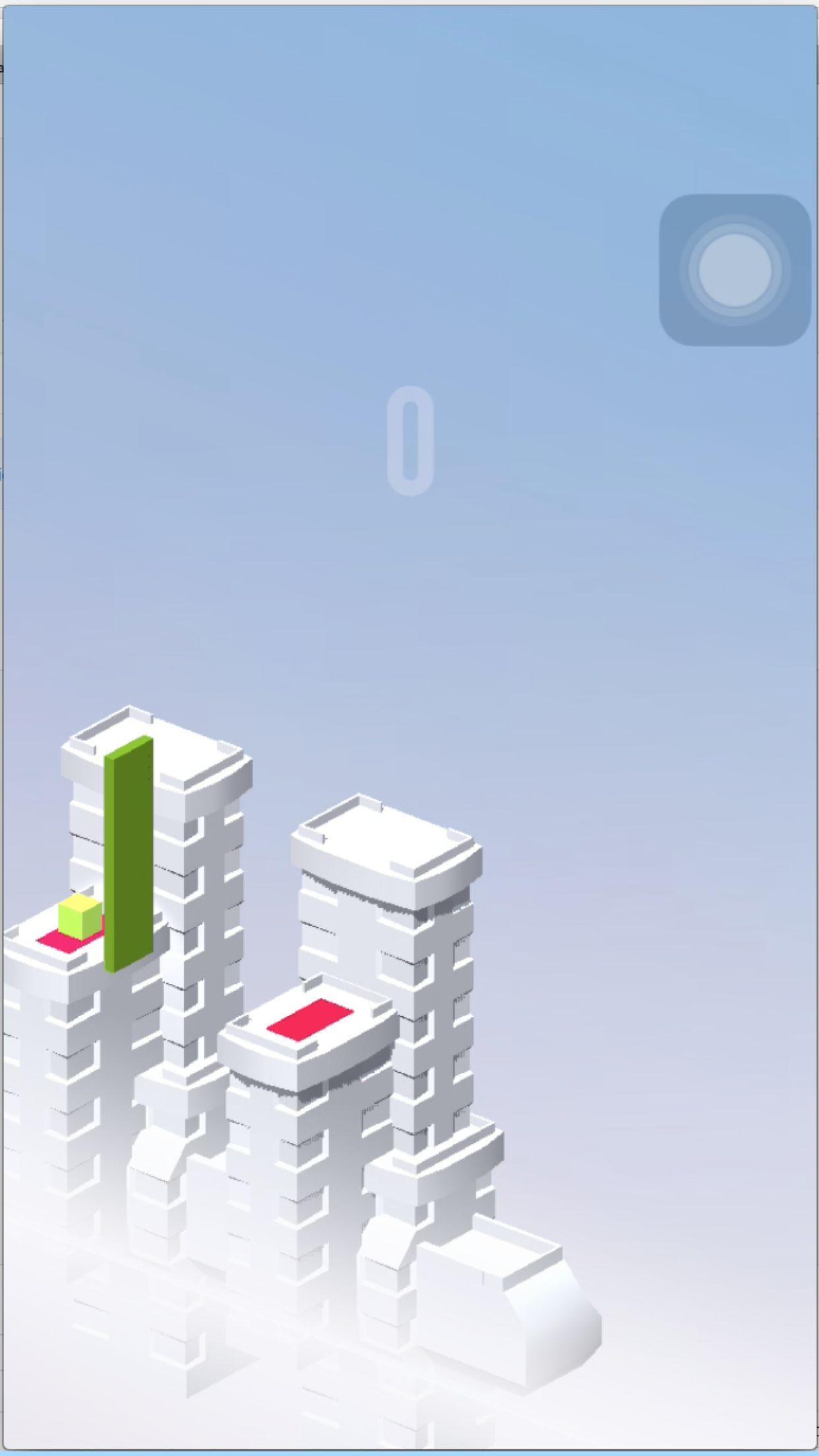Tap the AssistiveTouch floating button

[735, 270]
